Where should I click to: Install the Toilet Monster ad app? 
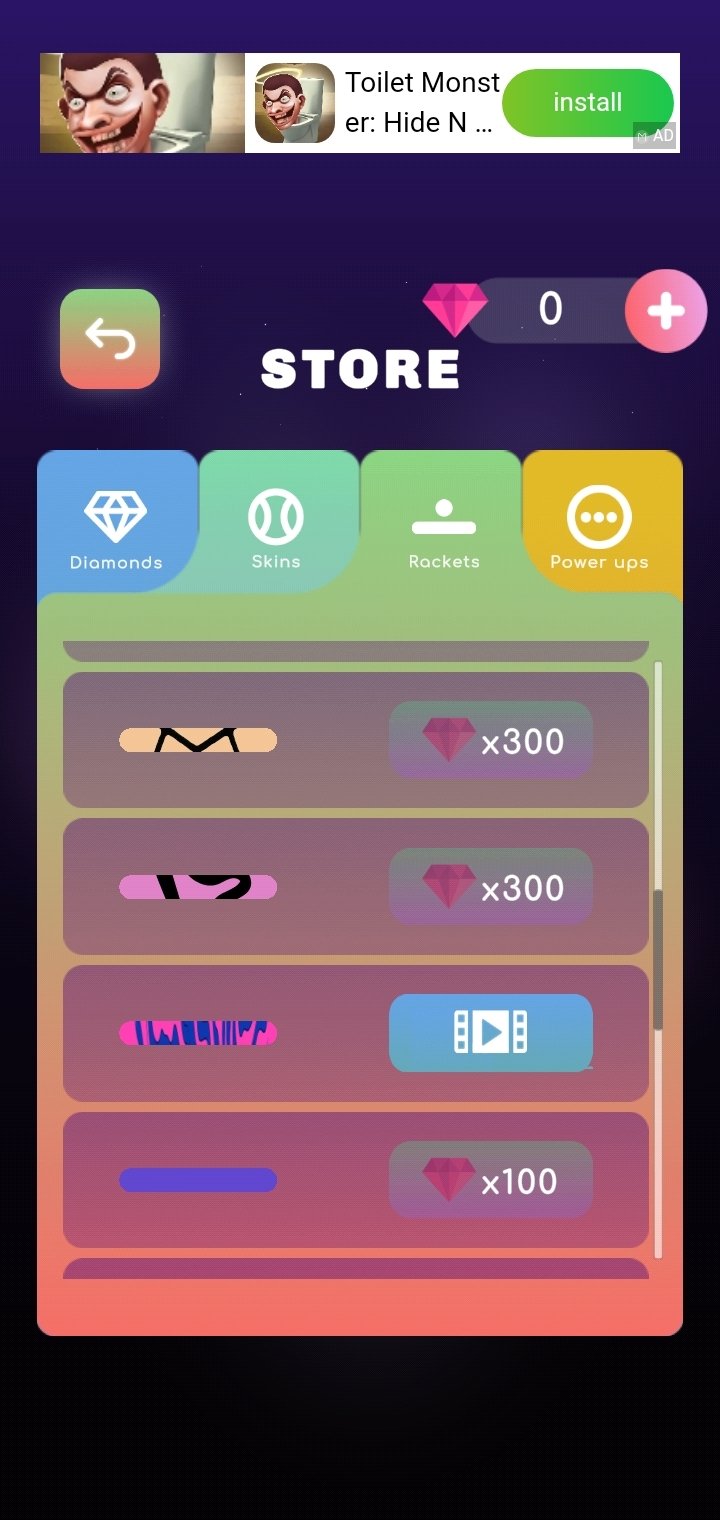point(588,103)
